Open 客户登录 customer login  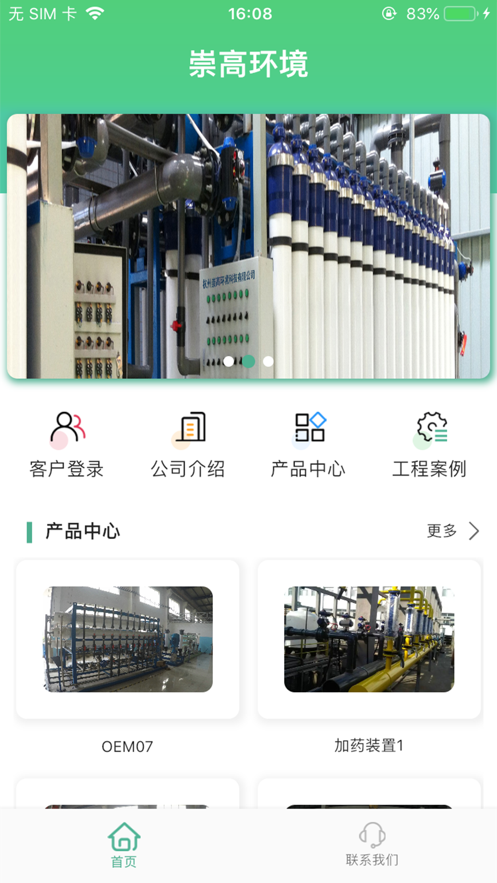(x=67, y=444)
